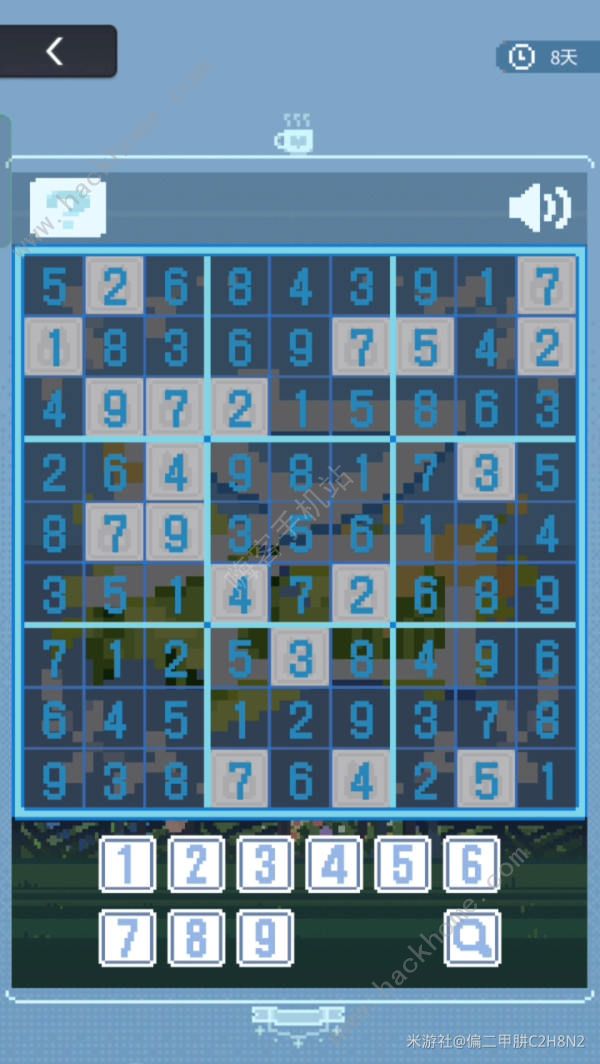Tap the magnifying glass button
Screen dimensions: 600x1064
pos(472,938)
